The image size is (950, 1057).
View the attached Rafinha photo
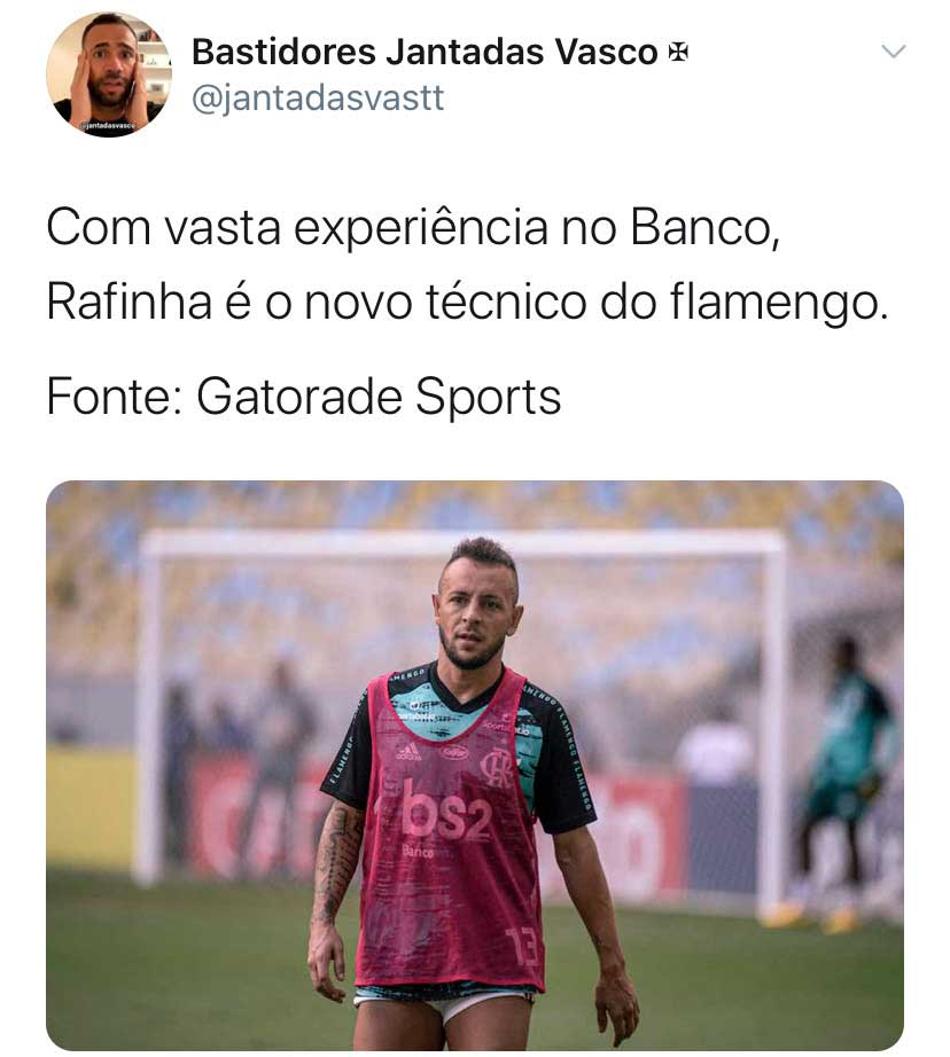point(475,765)
